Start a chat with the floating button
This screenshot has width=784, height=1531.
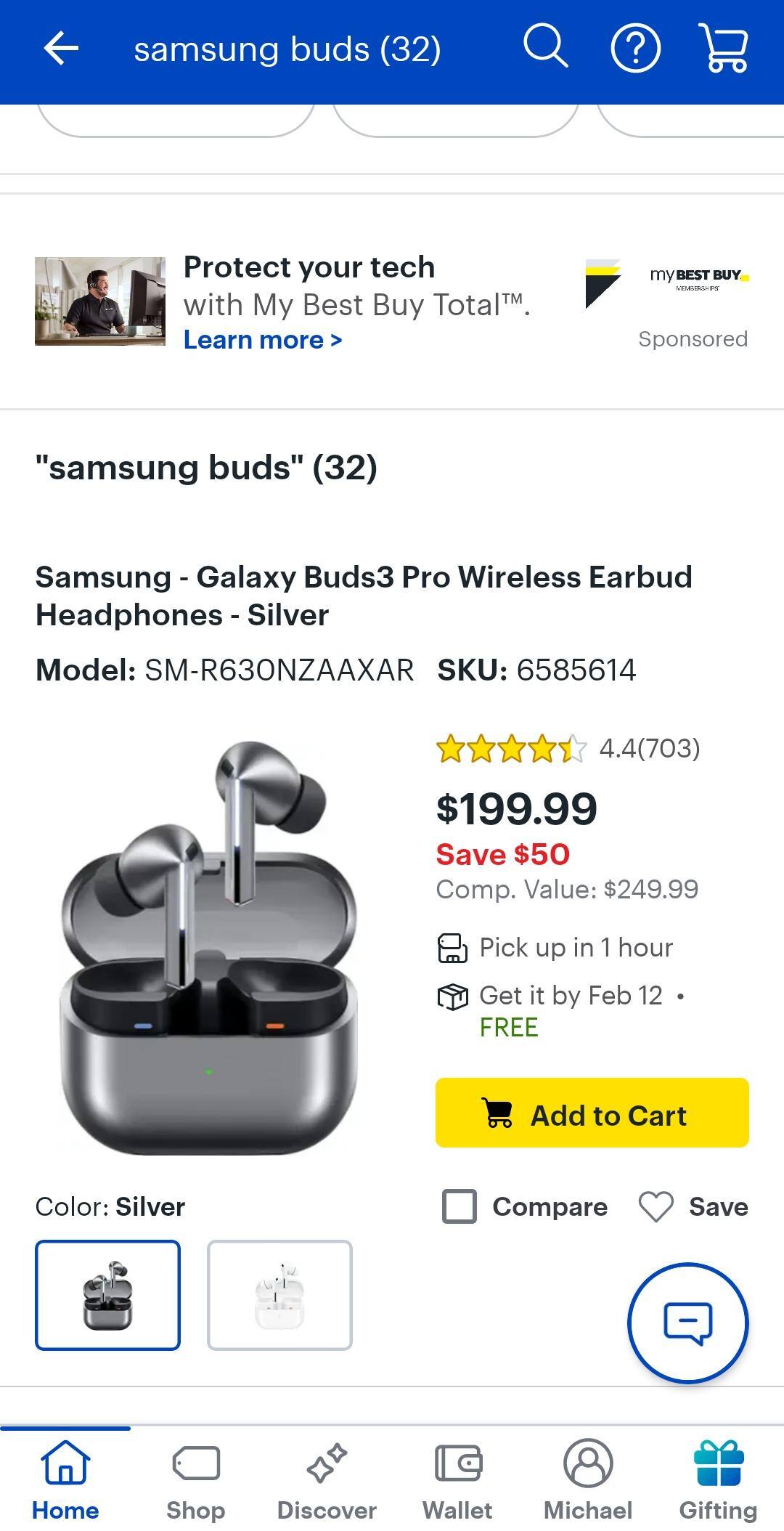click(x=687, y=1323)
